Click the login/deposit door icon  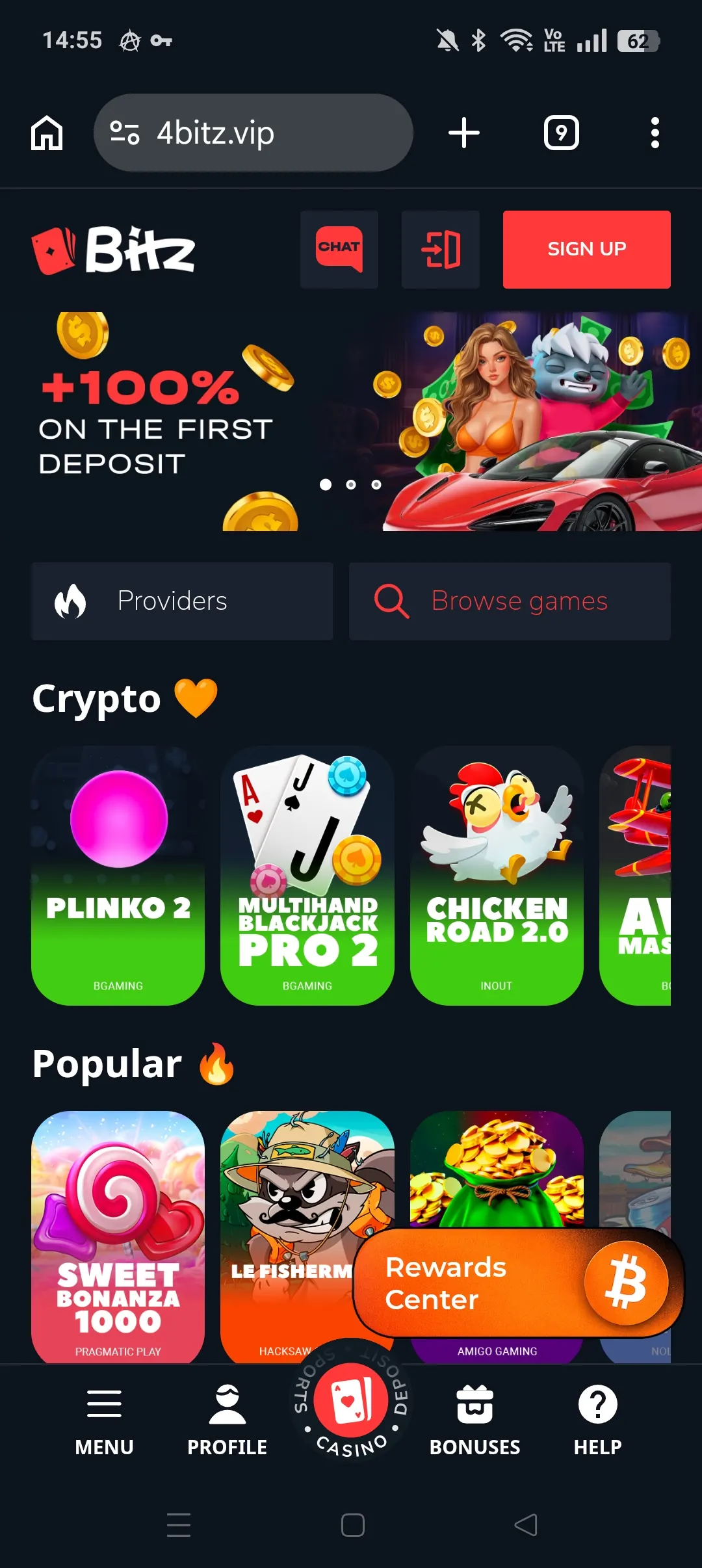[x=441, y=249]
